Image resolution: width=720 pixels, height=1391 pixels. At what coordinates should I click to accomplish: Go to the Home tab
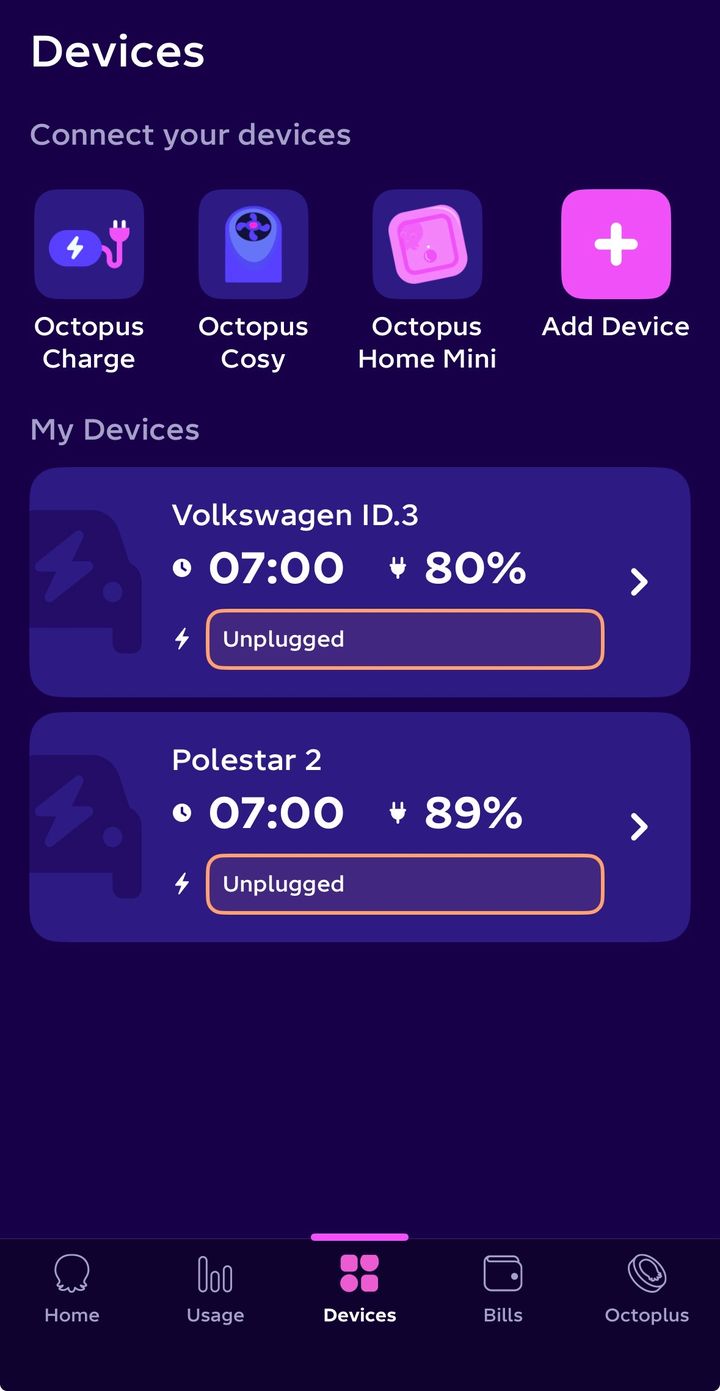72,1288
